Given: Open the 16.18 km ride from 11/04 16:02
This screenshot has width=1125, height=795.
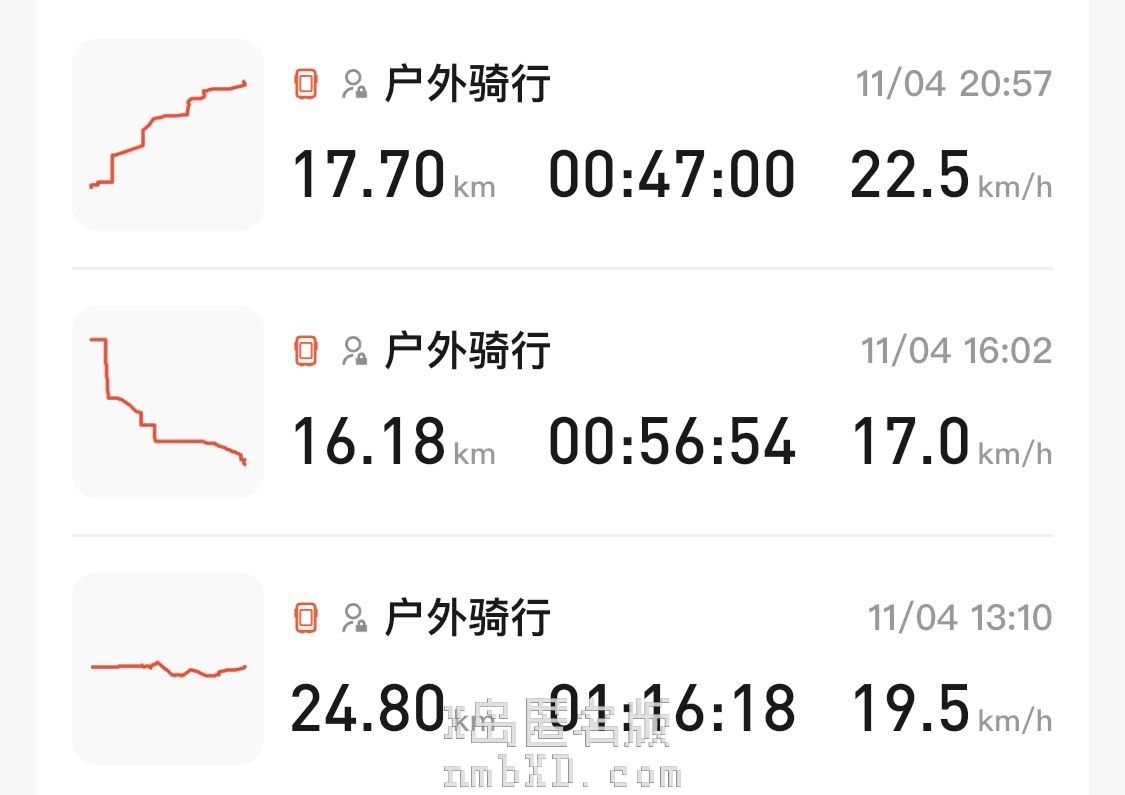Looking at the screenshot, I should coord(560,402).
